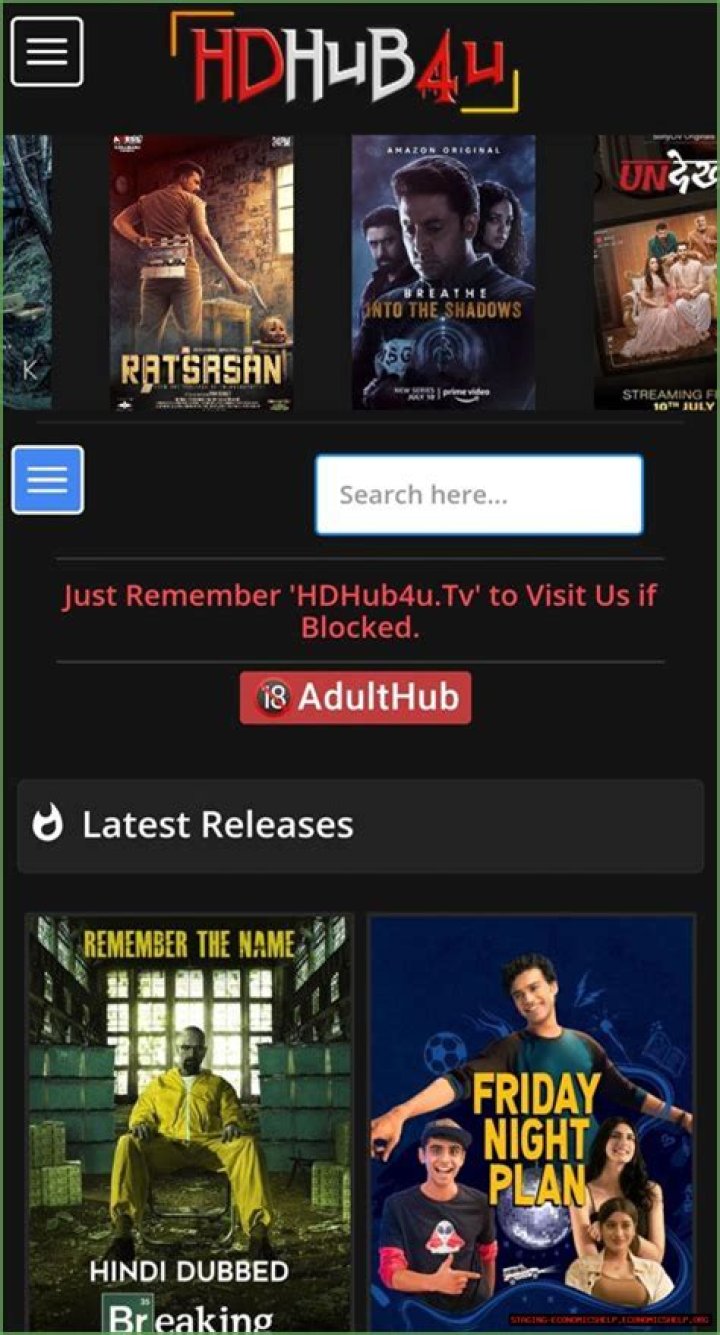Tap the Search here field
The width and height of the screenshot is (720, 1335).
click(479, 494)
